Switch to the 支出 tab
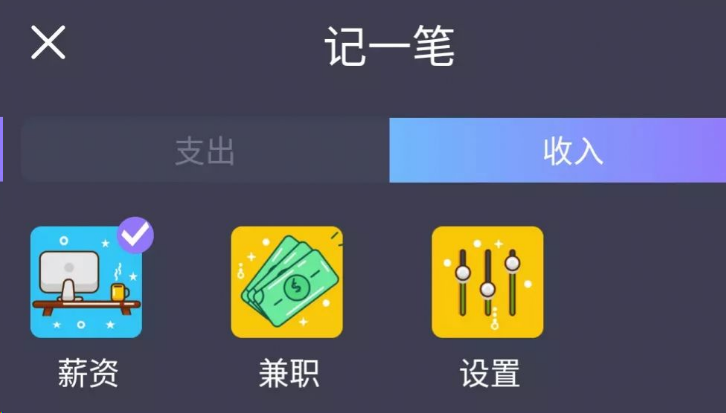 205,151
